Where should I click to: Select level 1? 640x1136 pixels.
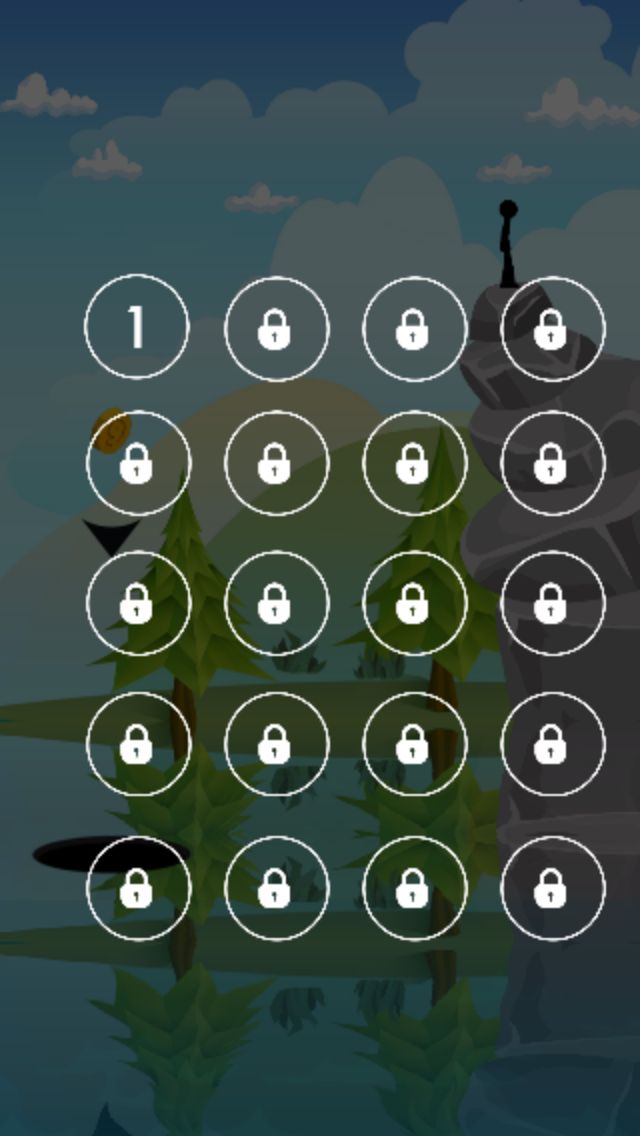point(136,327)
